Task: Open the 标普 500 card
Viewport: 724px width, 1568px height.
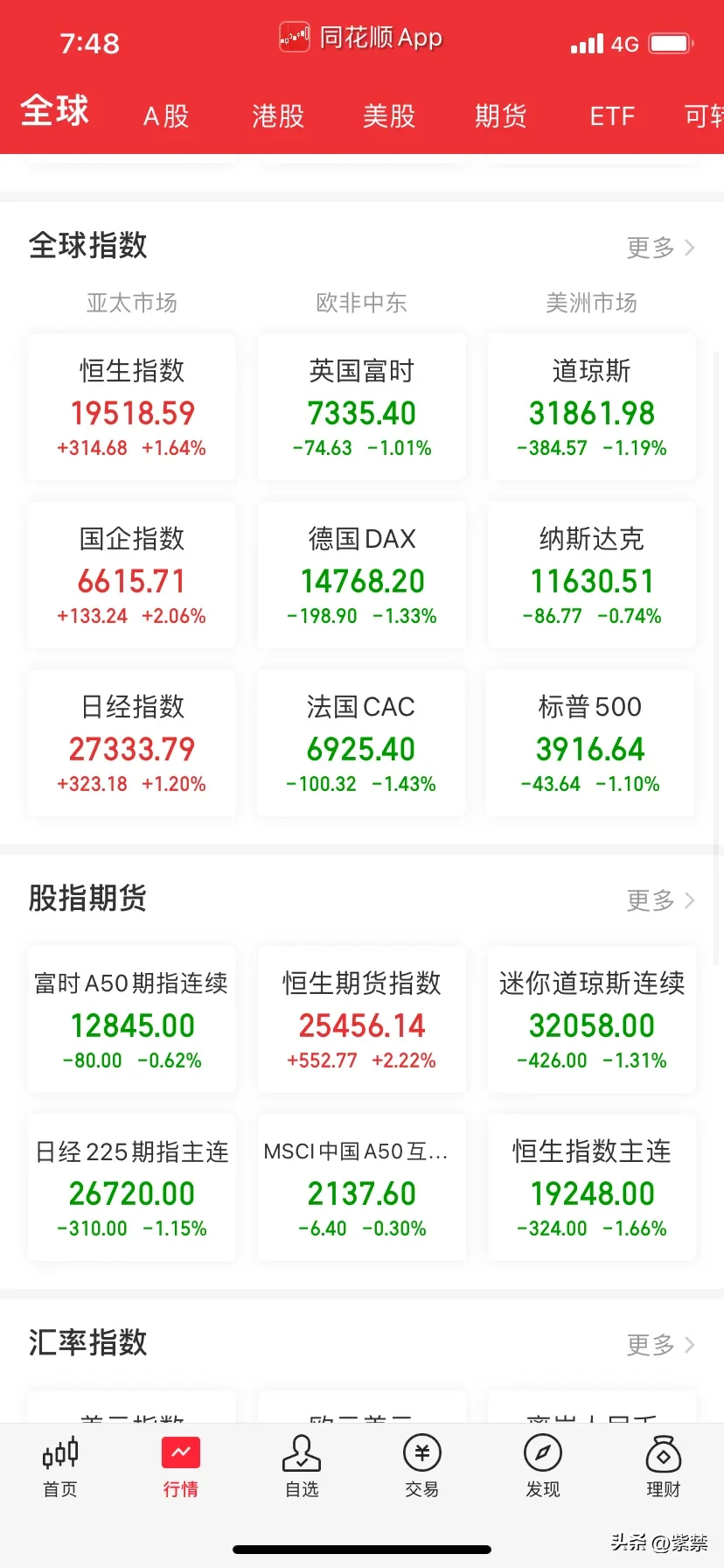Action: pyautogui.click(x=592, y=743)
